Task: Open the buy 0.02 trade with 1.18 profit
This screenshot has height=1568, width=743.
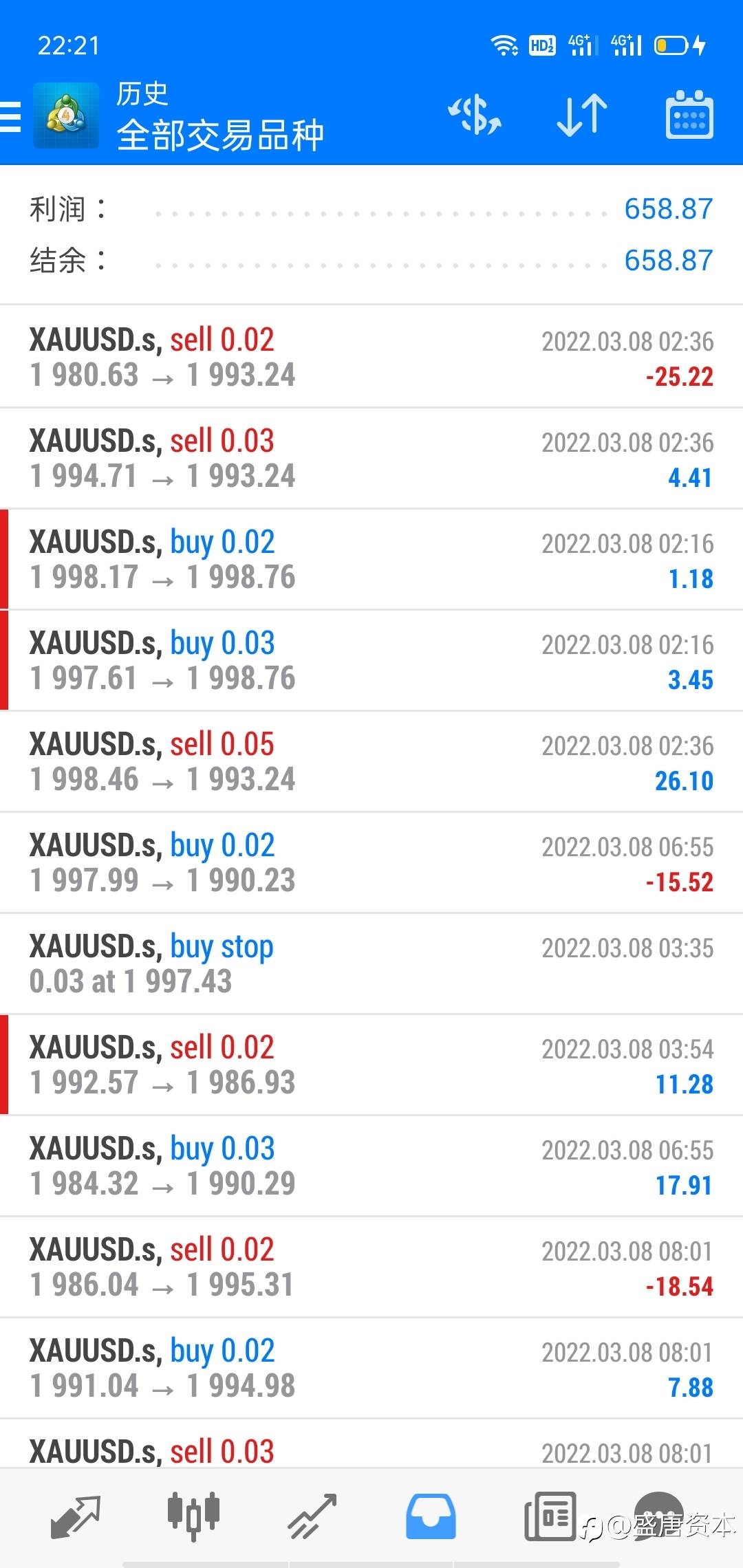Action: [x=371, y=559]
